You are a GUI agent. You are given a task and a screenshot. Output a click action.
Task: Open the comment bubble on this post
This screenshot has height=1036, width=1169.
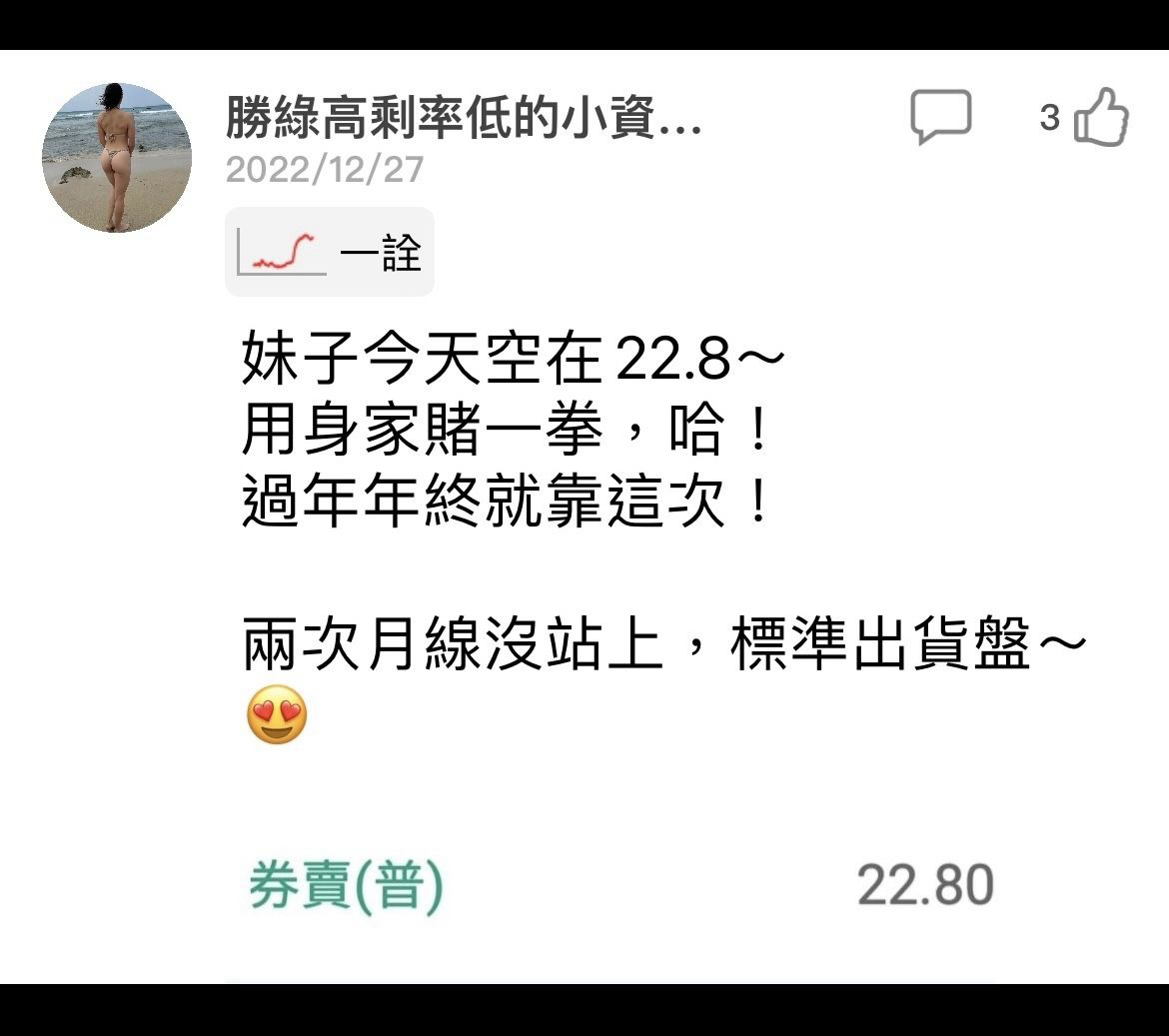(x=939, y=117)
